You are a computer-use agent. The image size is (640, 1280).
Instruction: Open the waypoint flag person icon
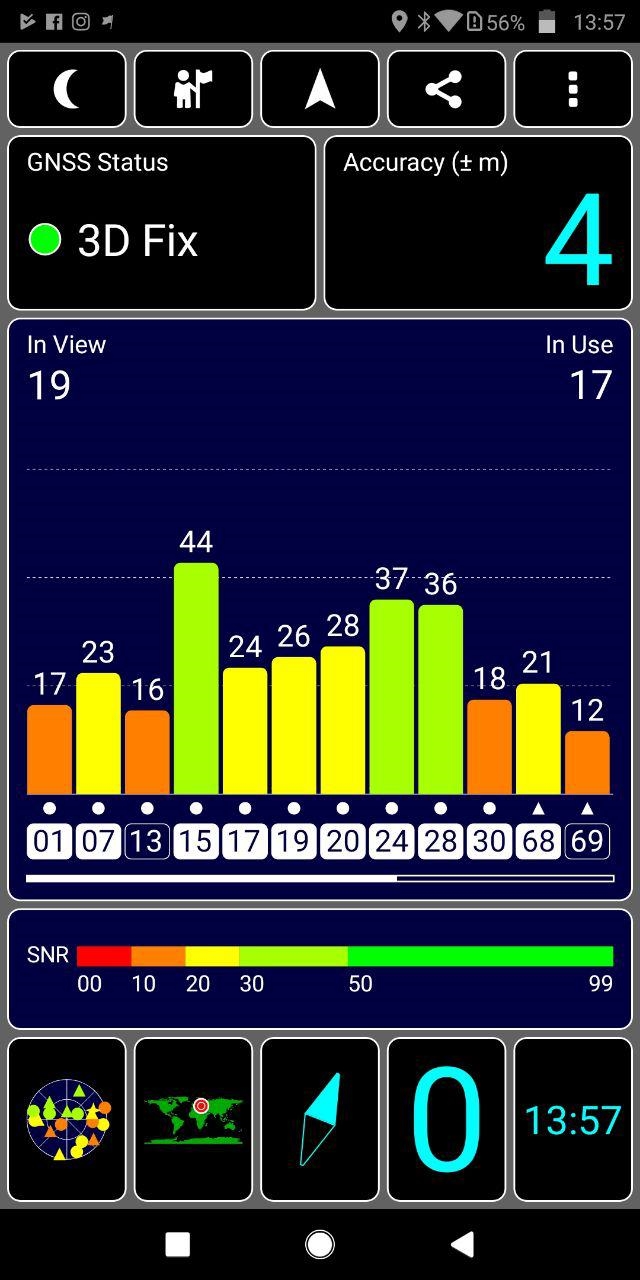[193, 89]
